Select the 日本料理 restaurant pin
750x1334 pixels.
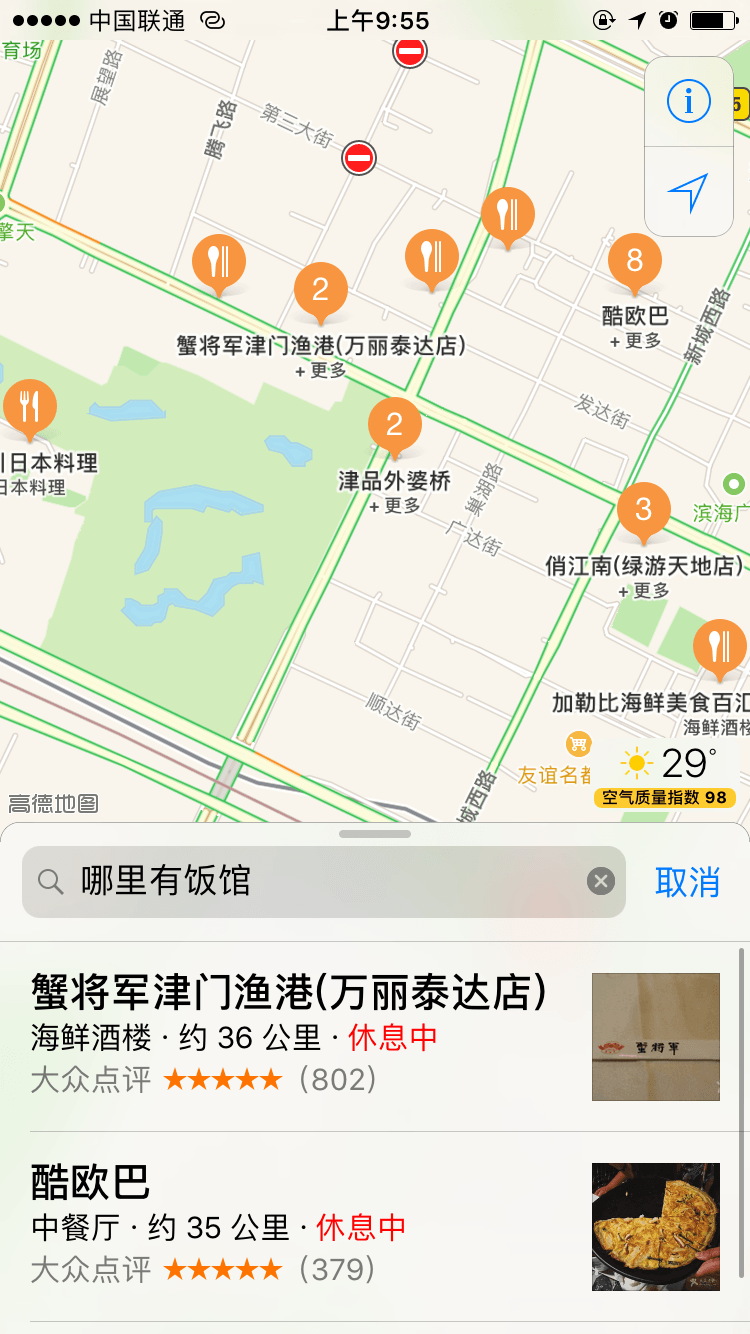point(30,407)
